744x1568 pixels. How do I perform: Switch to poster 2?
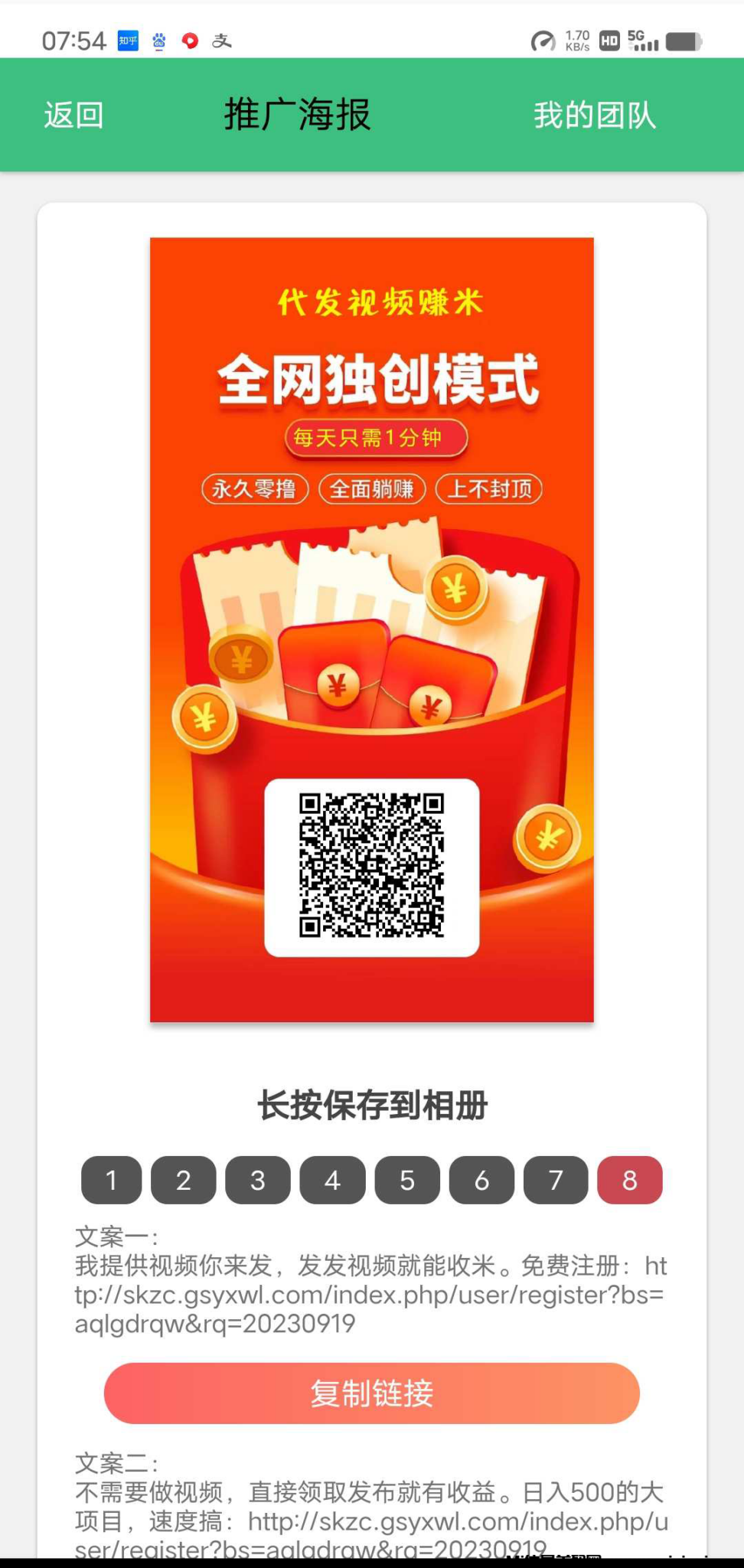click(184, 1180)
